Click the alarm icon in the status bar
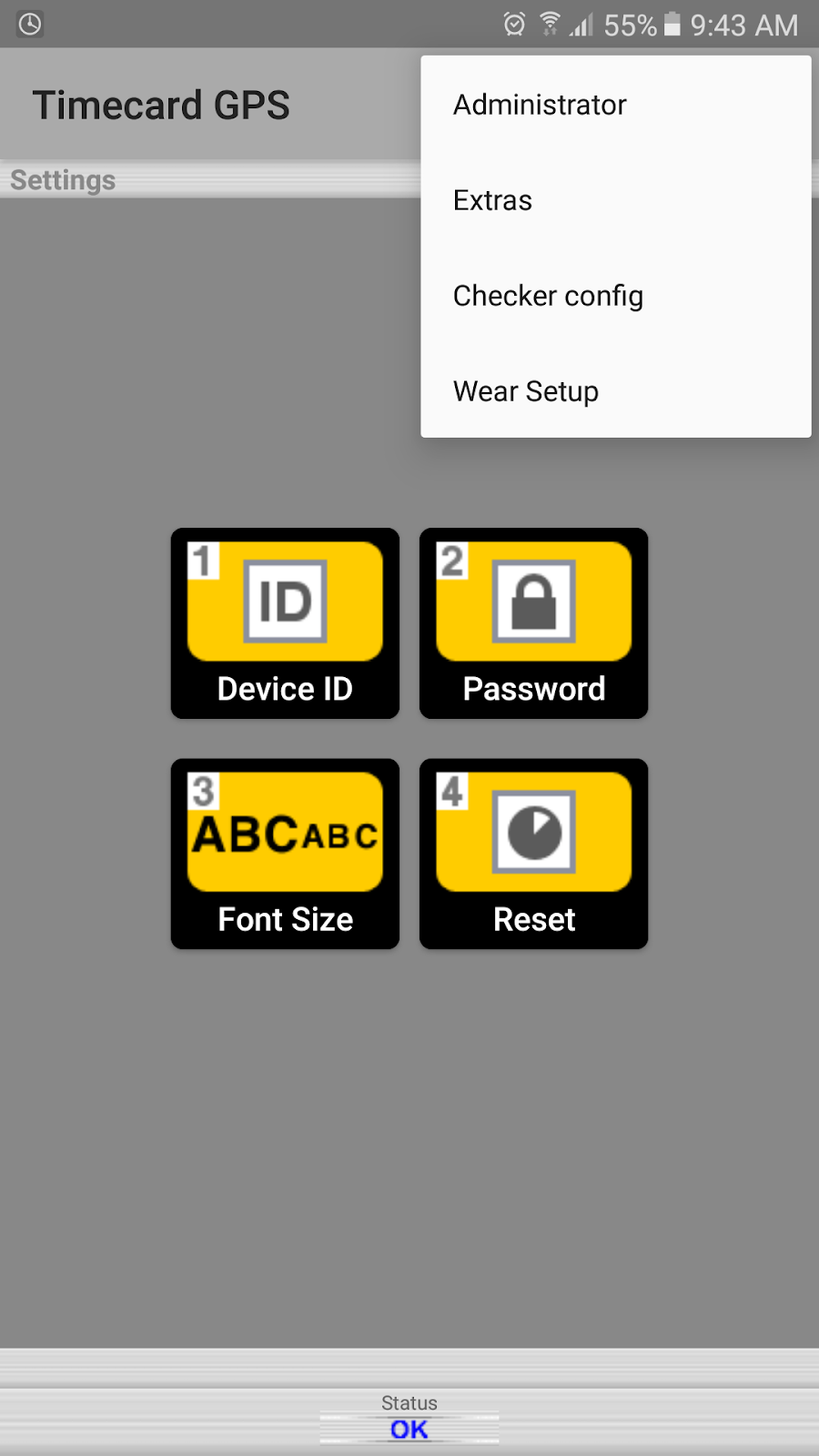Viewport: 819px width, 1456px height. coord(515,25)
